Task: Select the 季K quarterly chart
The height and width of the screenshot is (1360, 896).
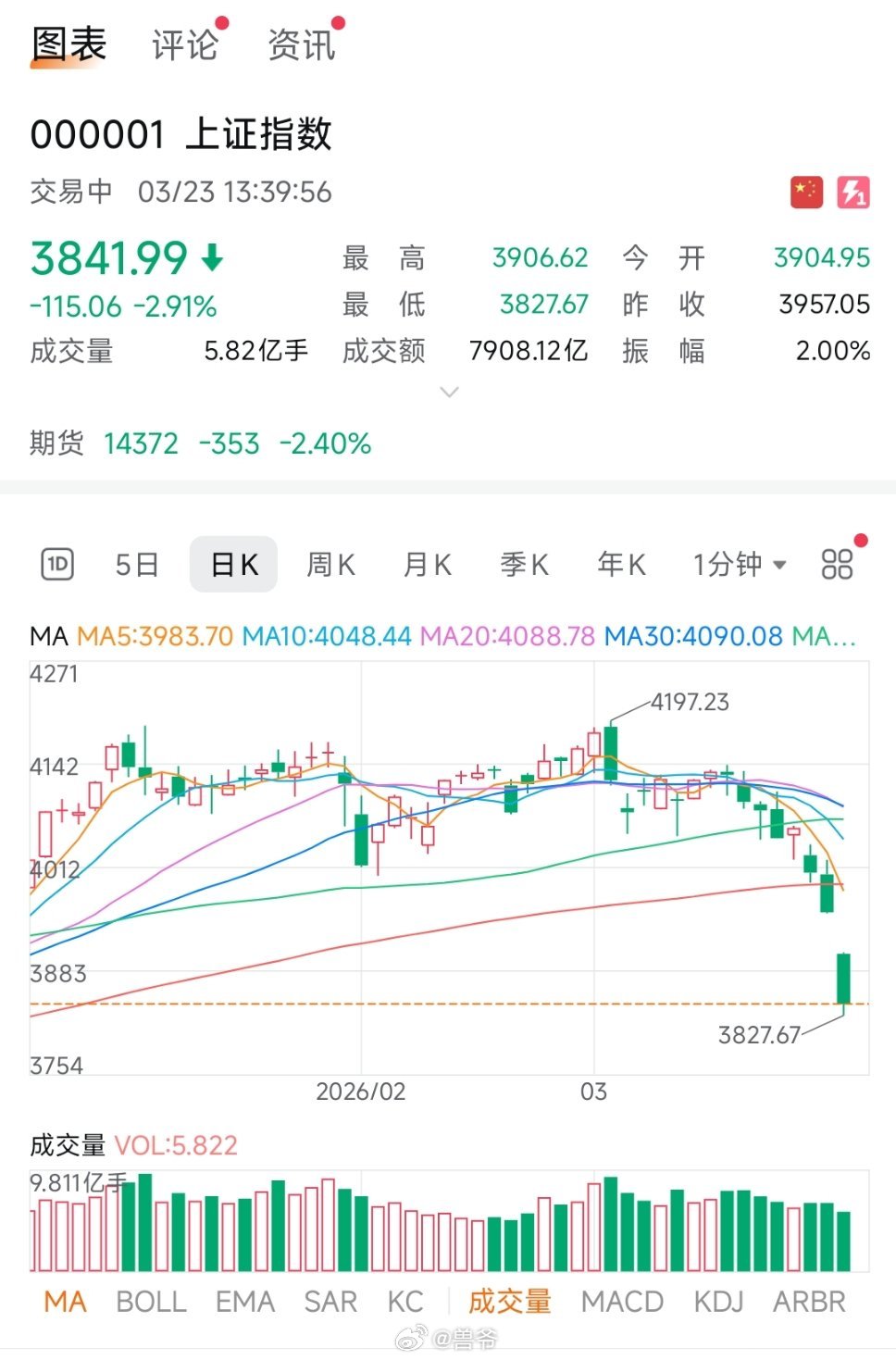Action: 523,564
